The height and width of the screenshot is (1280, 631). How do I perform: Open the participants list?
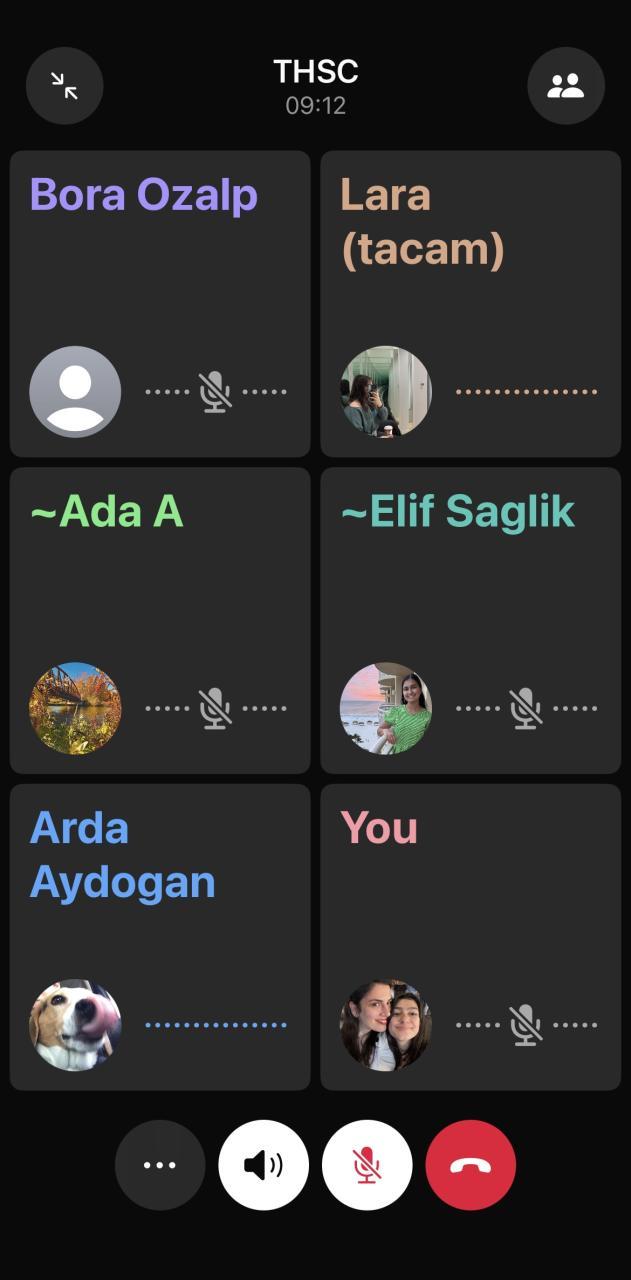[565, 86]
